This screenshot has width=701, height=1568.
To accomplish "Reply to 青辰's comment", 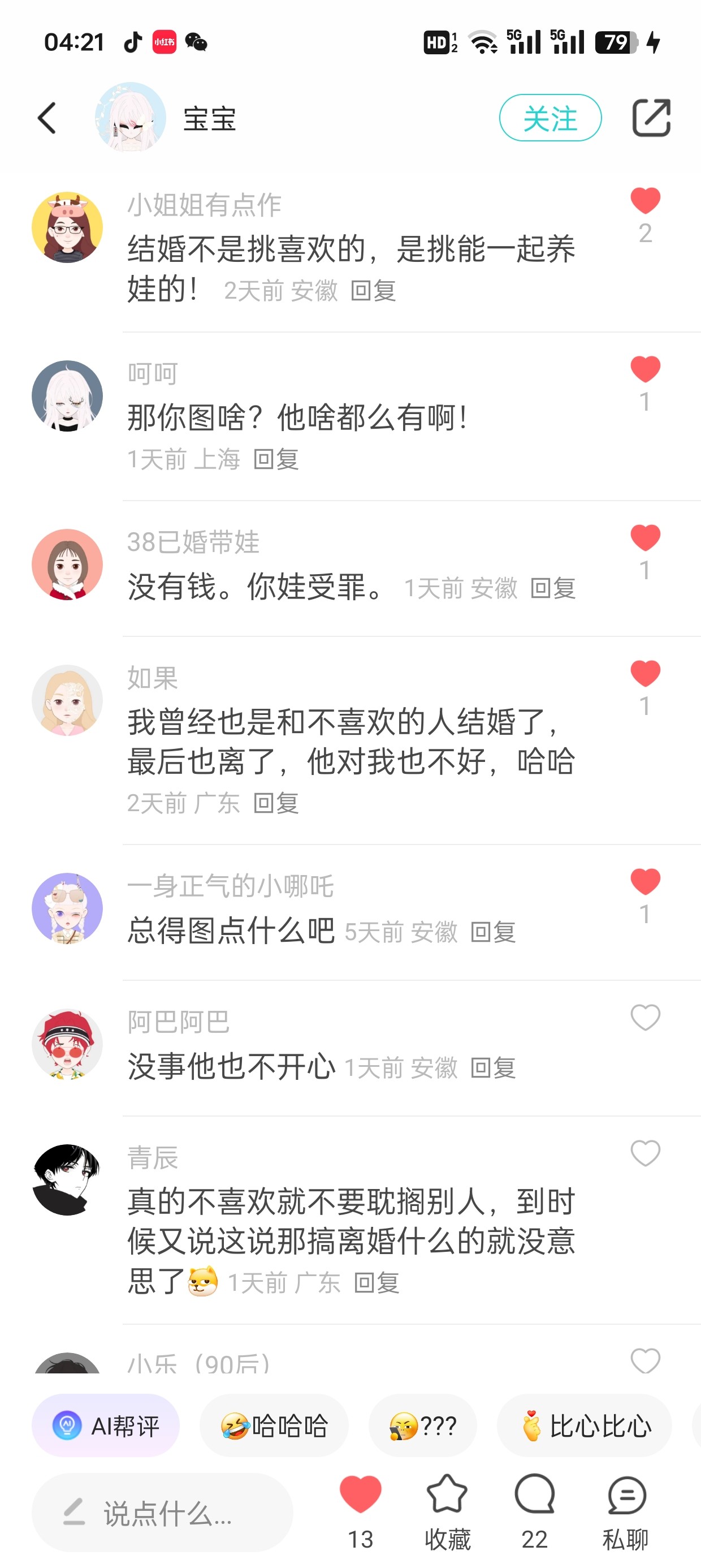I will point(377,1282).
